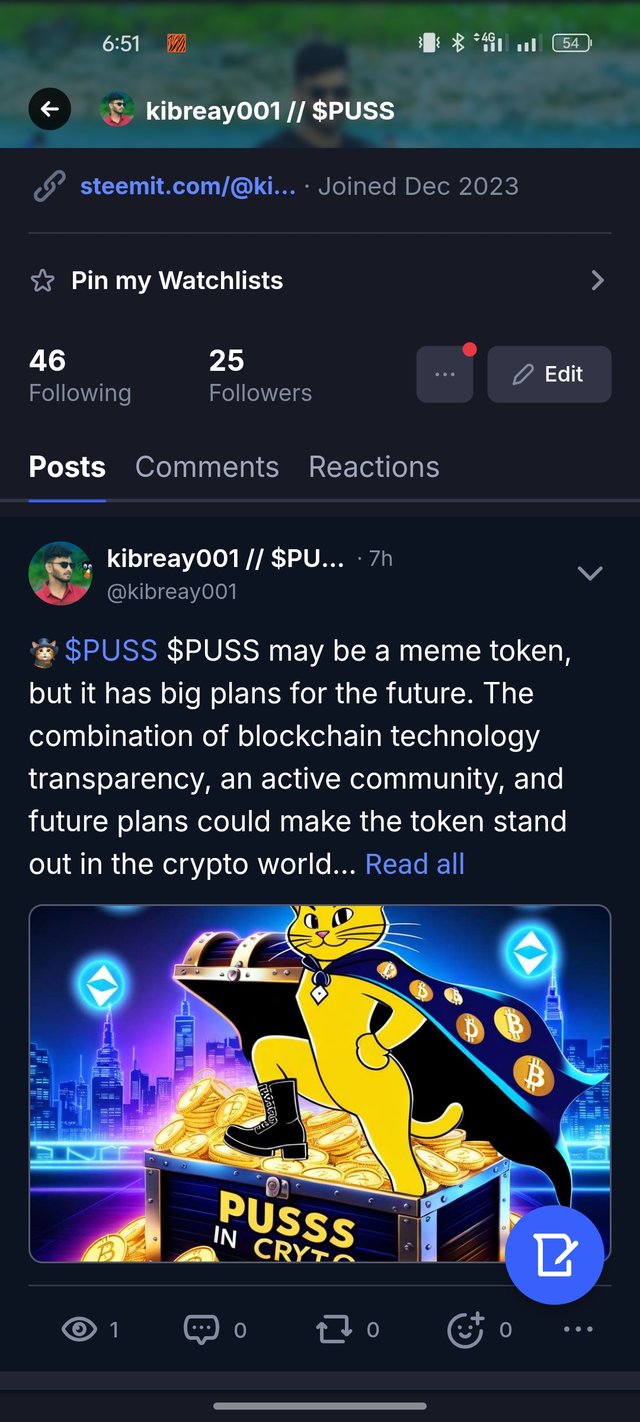Go back using the arrow button
This screenshot has width=640, height=1422.
point(49,109)
